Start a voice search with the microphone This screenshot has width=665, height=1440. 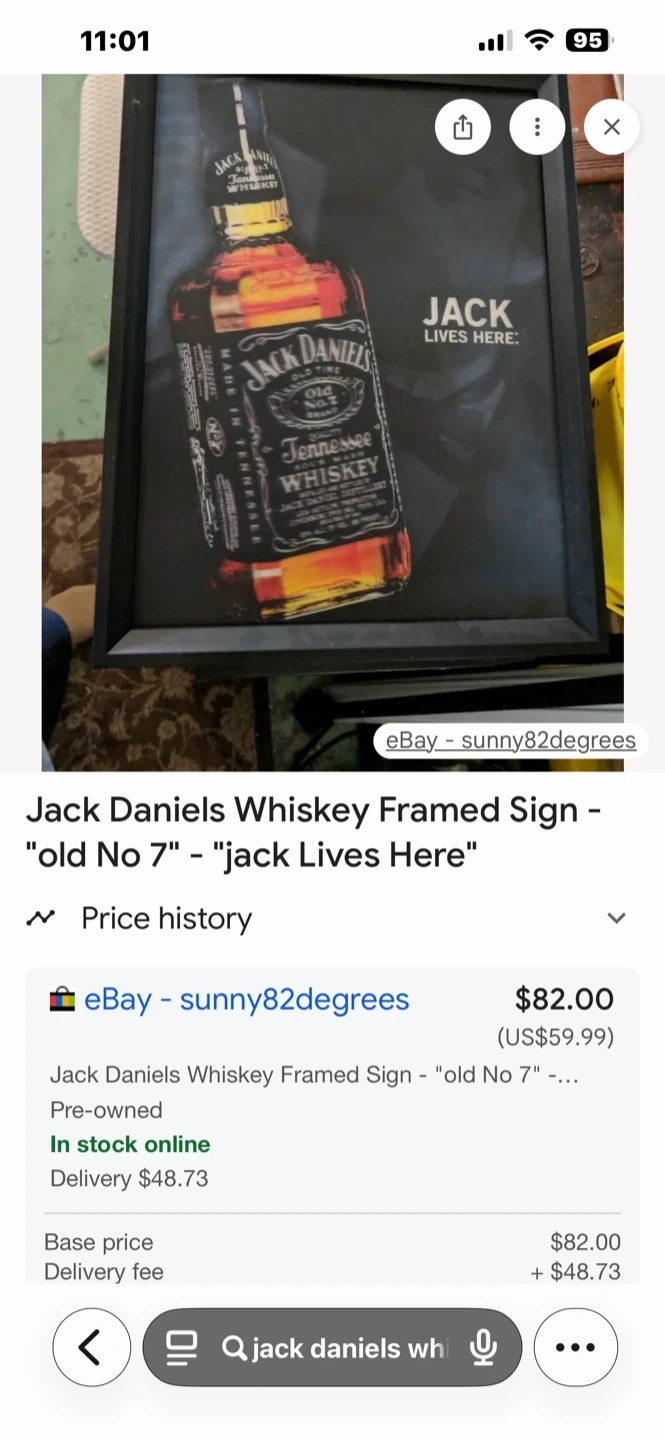pos(484,1348)
